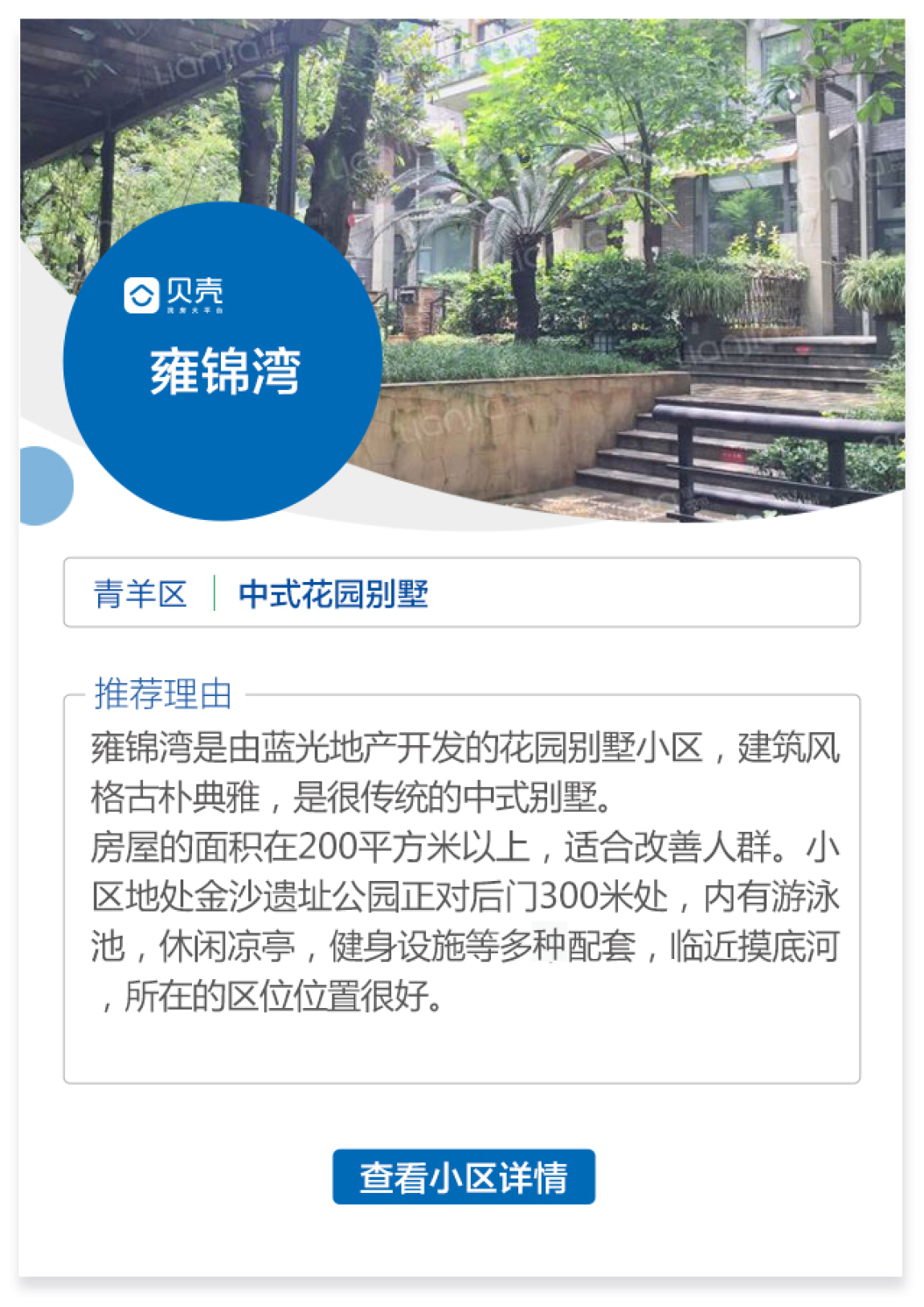This screenshot has height=1307, width=924.
Task: Tap the 查看小区详情 button
Action: pos(464,1176)
